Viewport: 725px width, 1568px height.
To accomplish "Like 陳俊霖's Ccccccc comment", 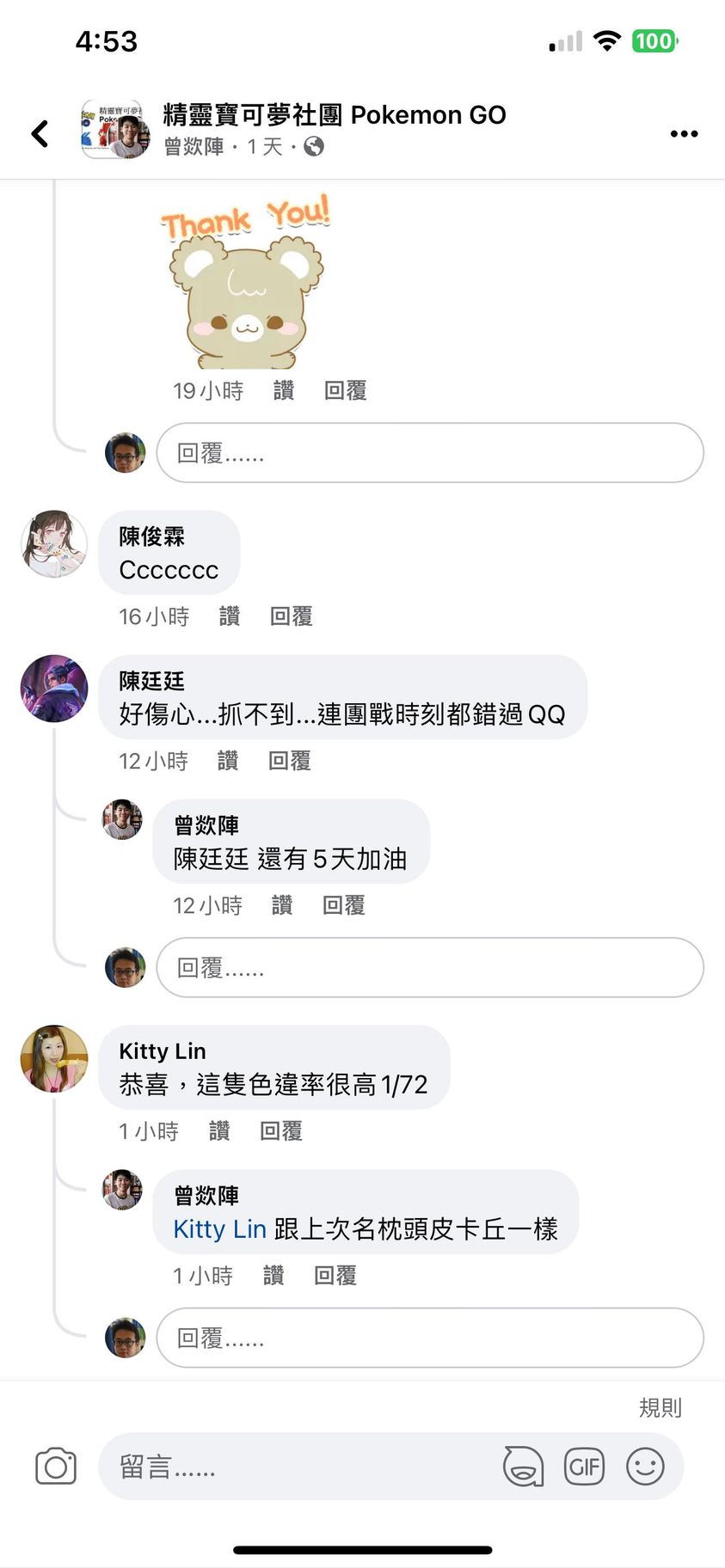I will pyautogui.click(x=229, y=616).
